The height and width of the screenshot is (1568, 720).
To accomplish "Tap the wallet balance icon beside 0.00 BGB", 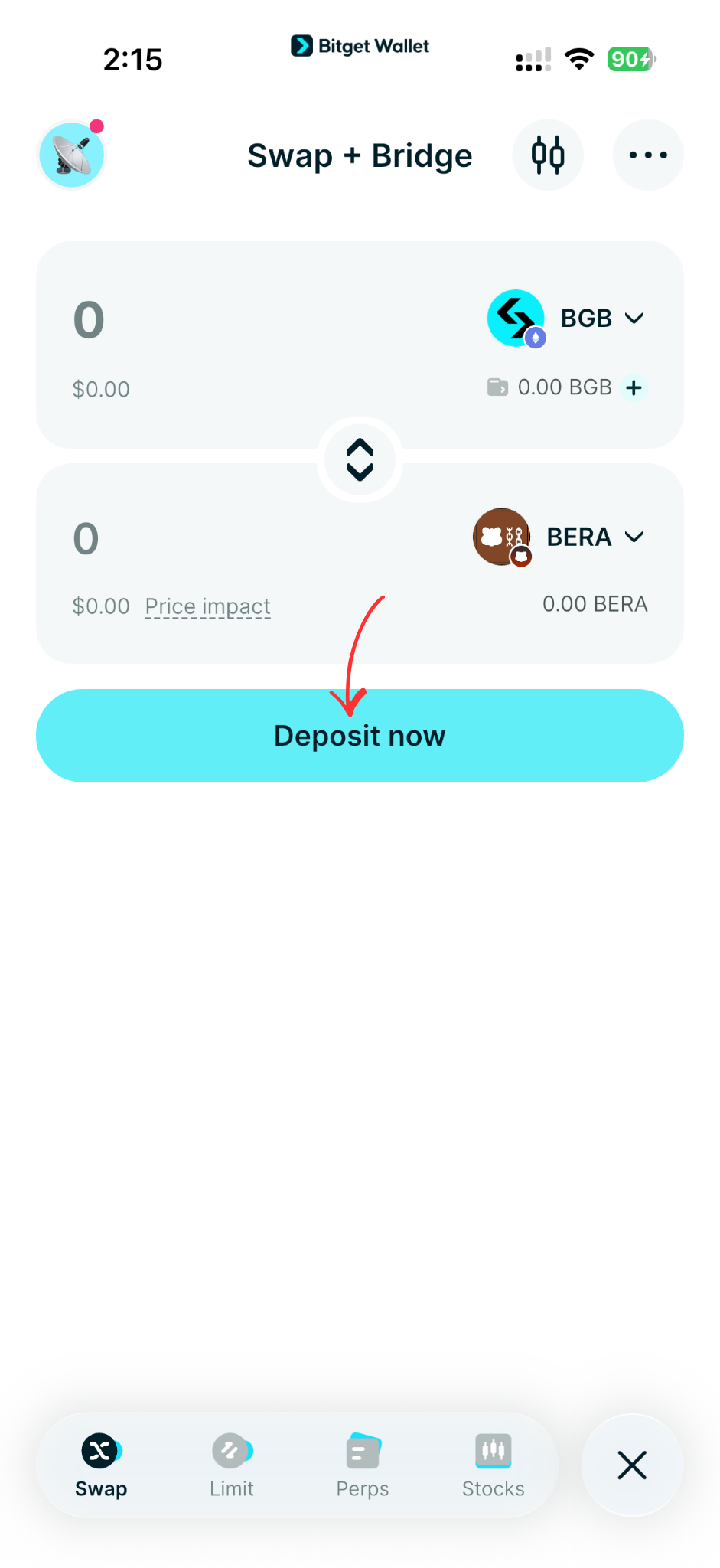I will coord(498,387).
